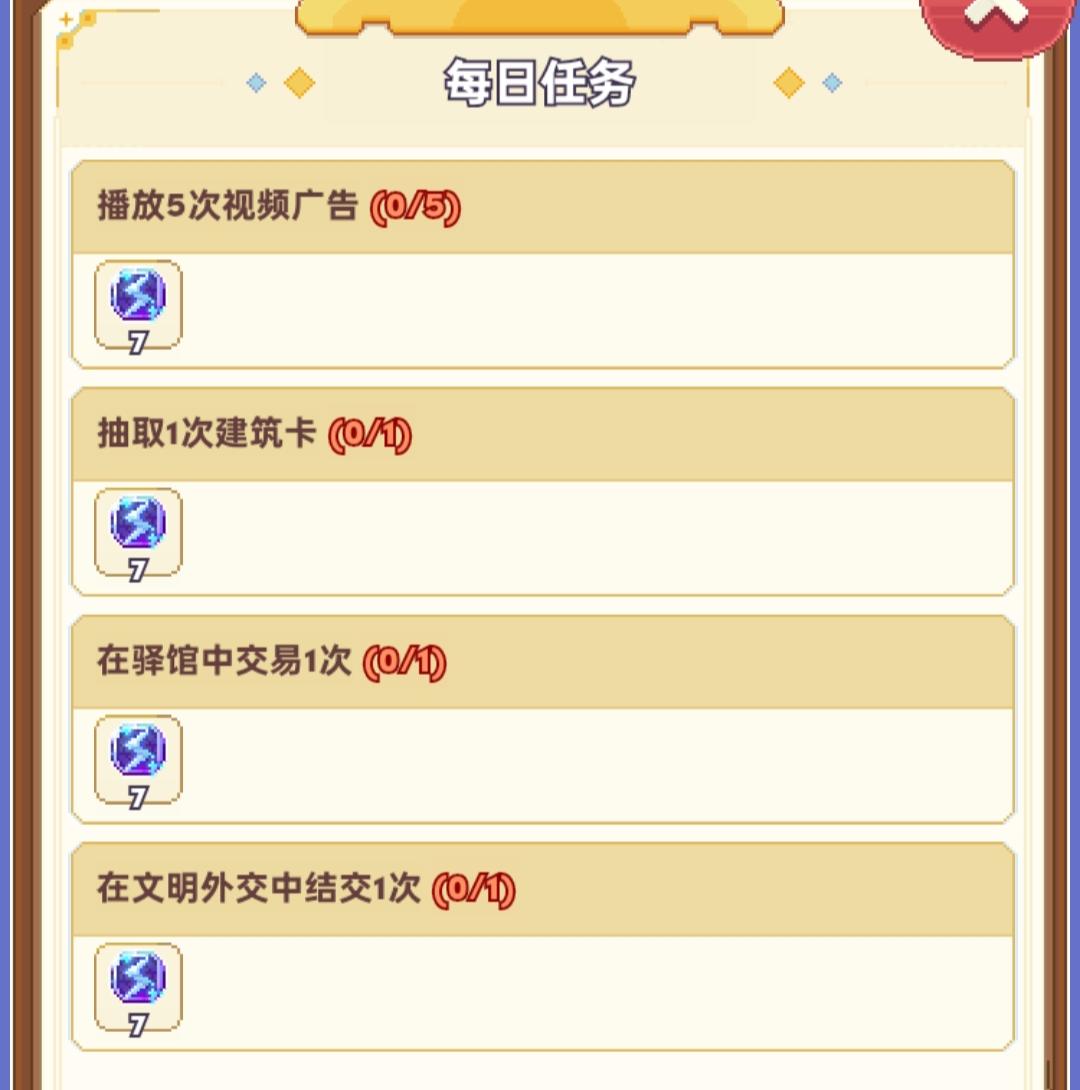Click the blue diamond decoration left of title
The width and height of the screenshot is (1080, 1090).
point(257,85)
